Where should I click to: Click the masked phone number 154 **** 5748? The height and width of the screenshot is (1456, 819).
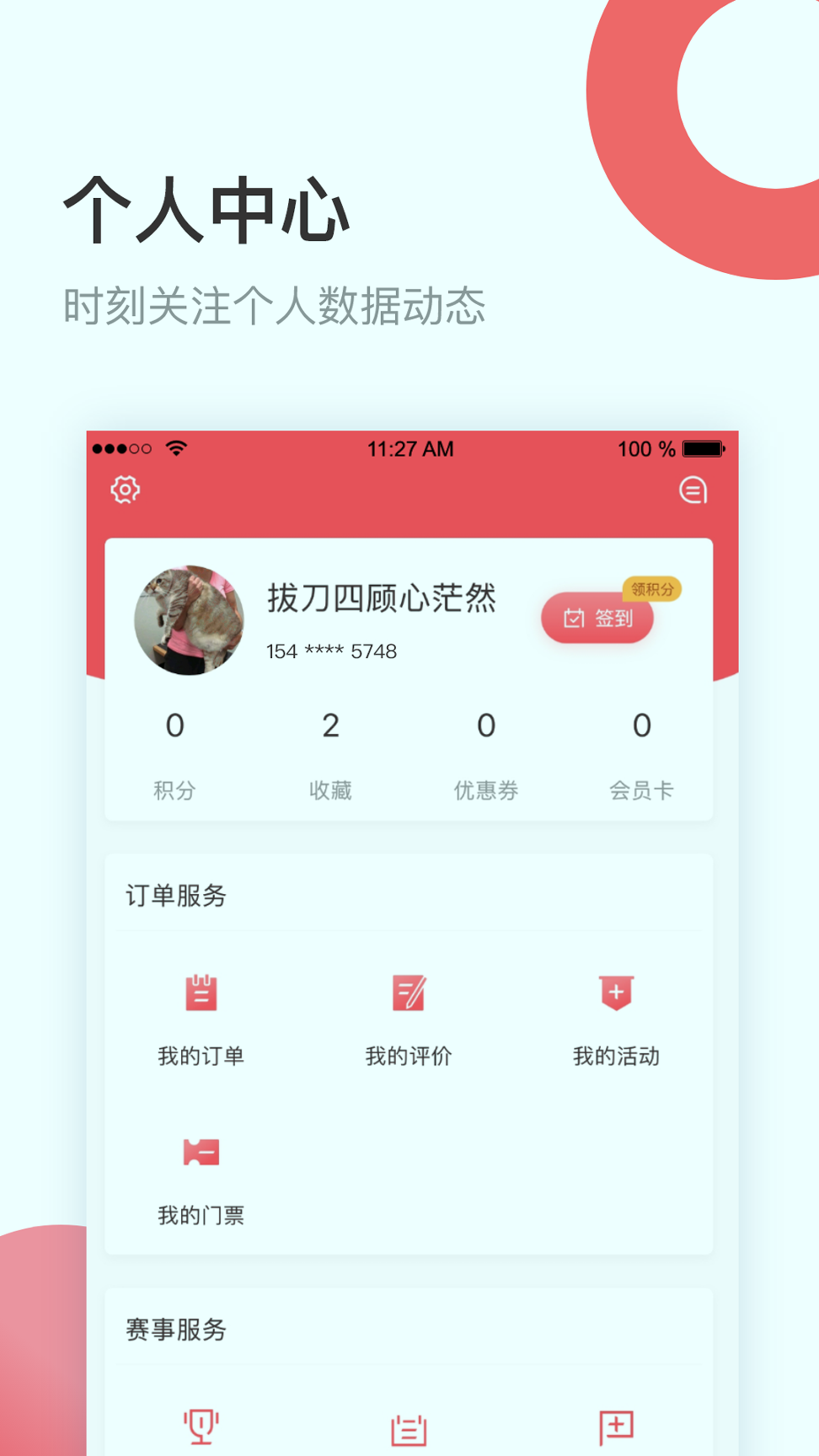pyautogui.click(x=331, y=650)
